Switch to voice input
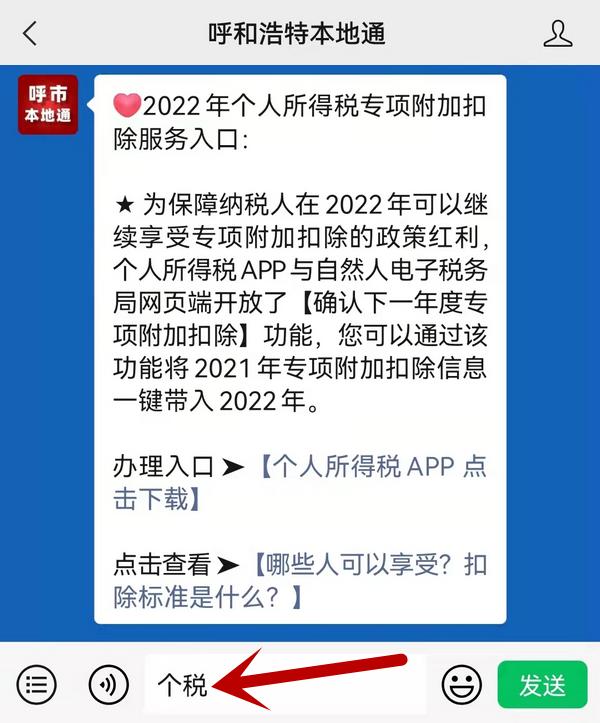This screenshot has height=723, width=600. 108,685
